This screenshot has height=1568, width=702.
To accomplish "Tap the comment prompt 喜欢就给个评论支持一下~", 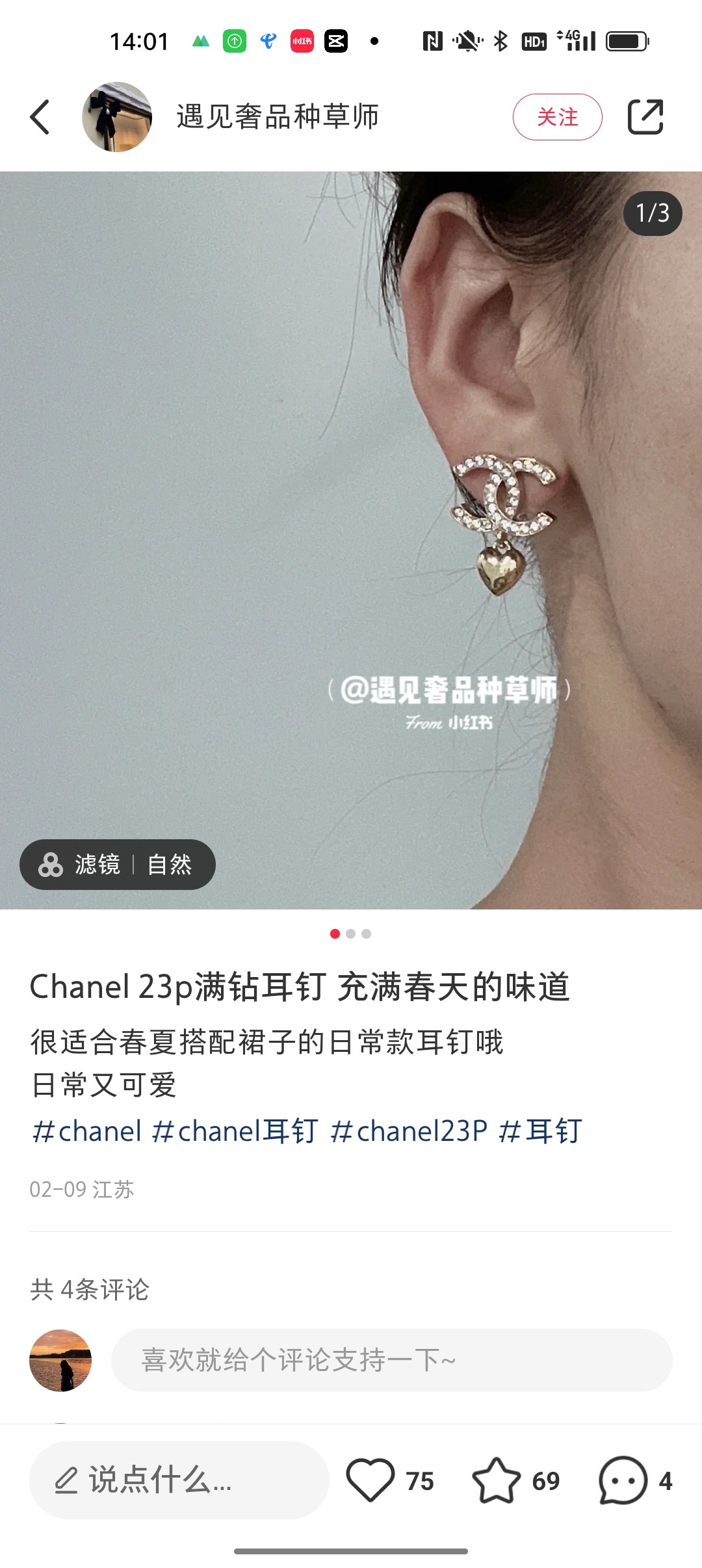I will [403, 1360].
